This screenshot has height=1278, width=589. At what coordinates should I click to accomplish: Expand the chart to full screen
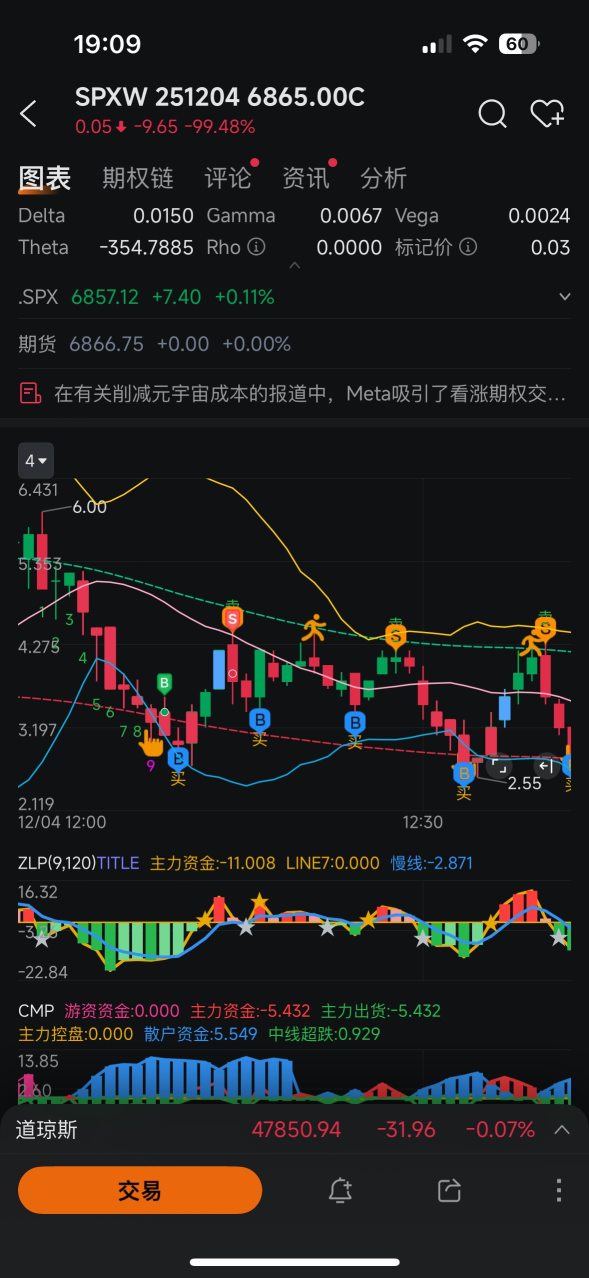(x=497, y=767)
